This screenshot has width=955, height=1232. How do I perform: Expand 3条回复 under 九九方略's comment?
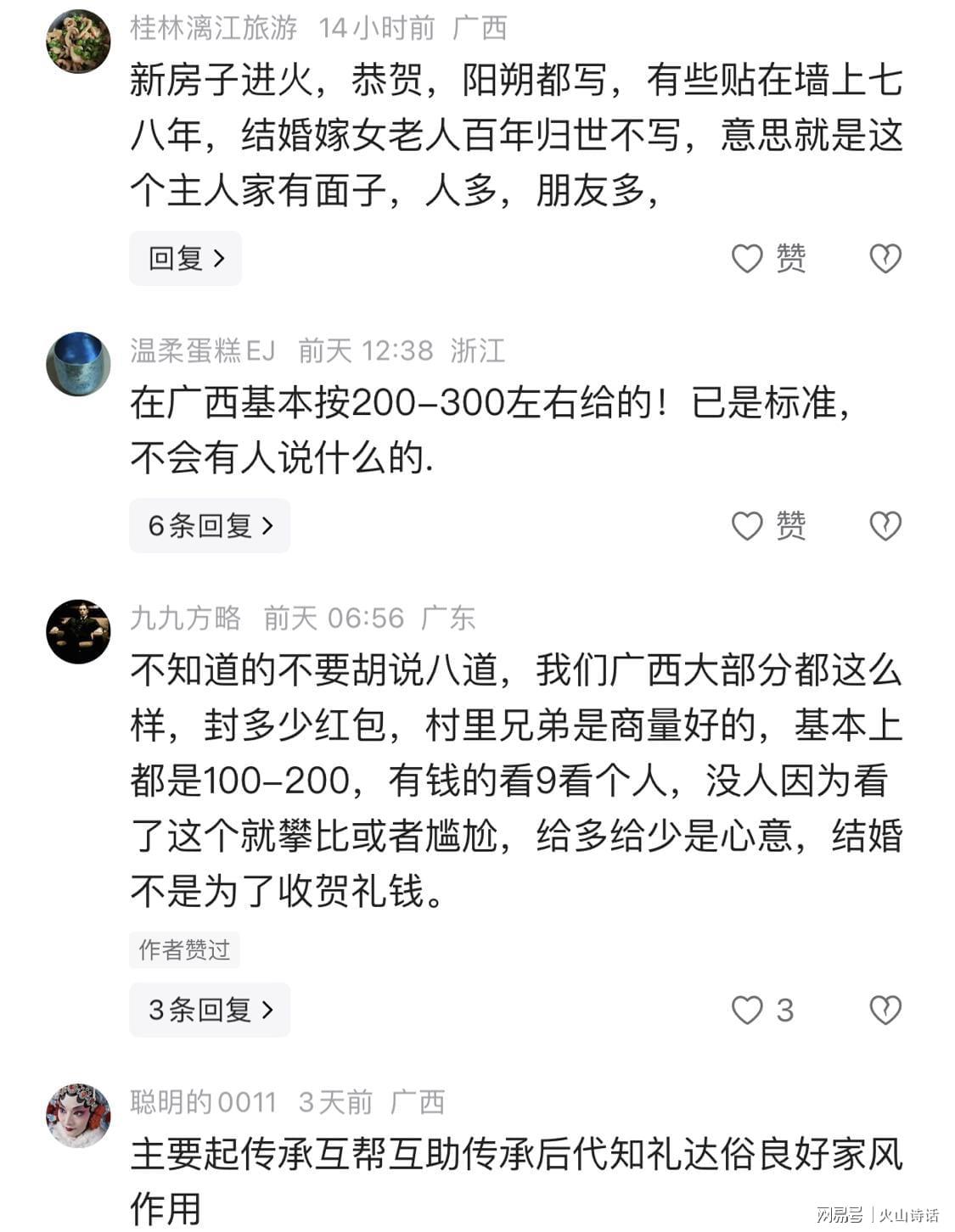209,1010
